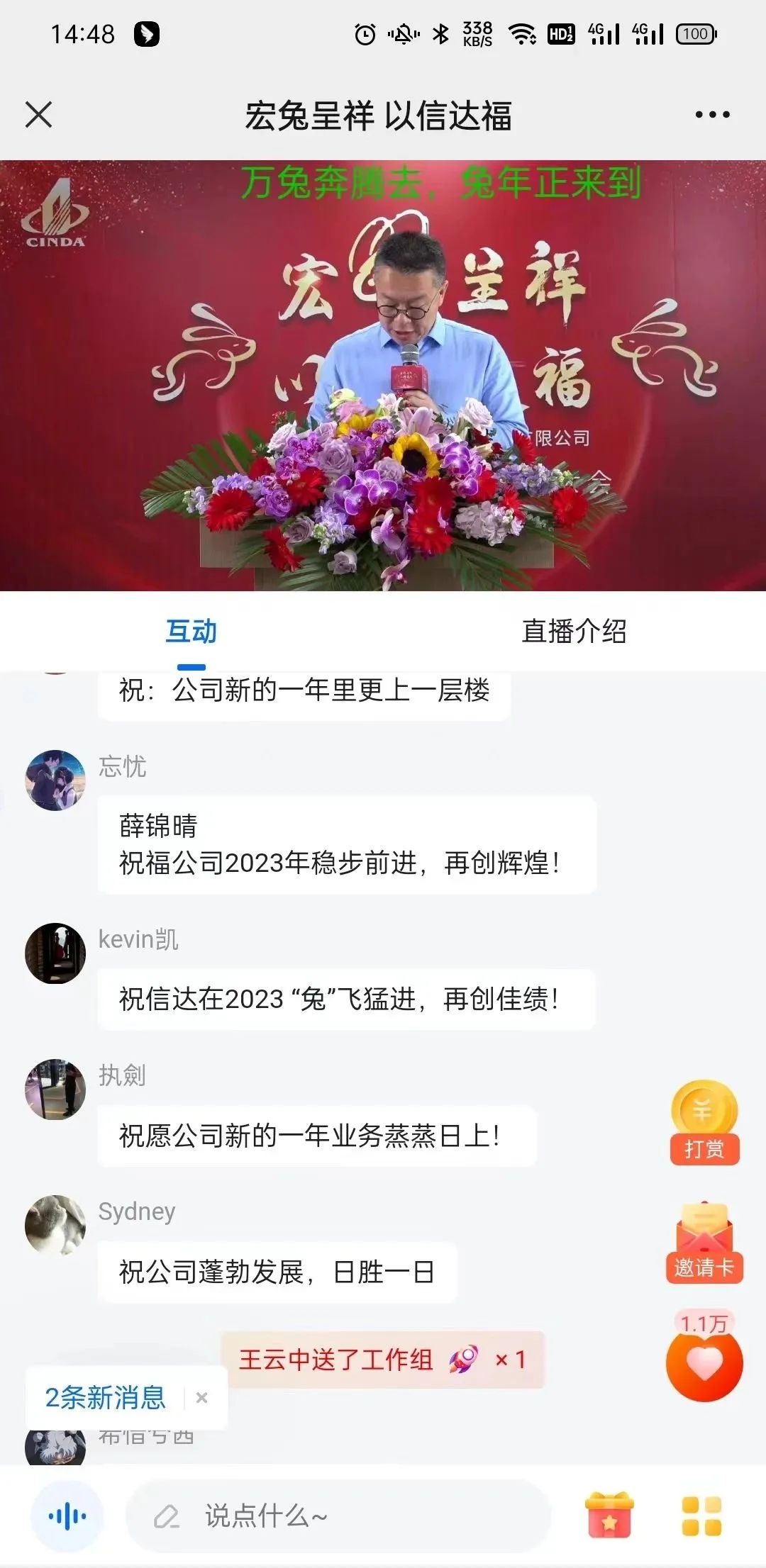Switch to the 直播介绍 tab

[x=573, y=631]
